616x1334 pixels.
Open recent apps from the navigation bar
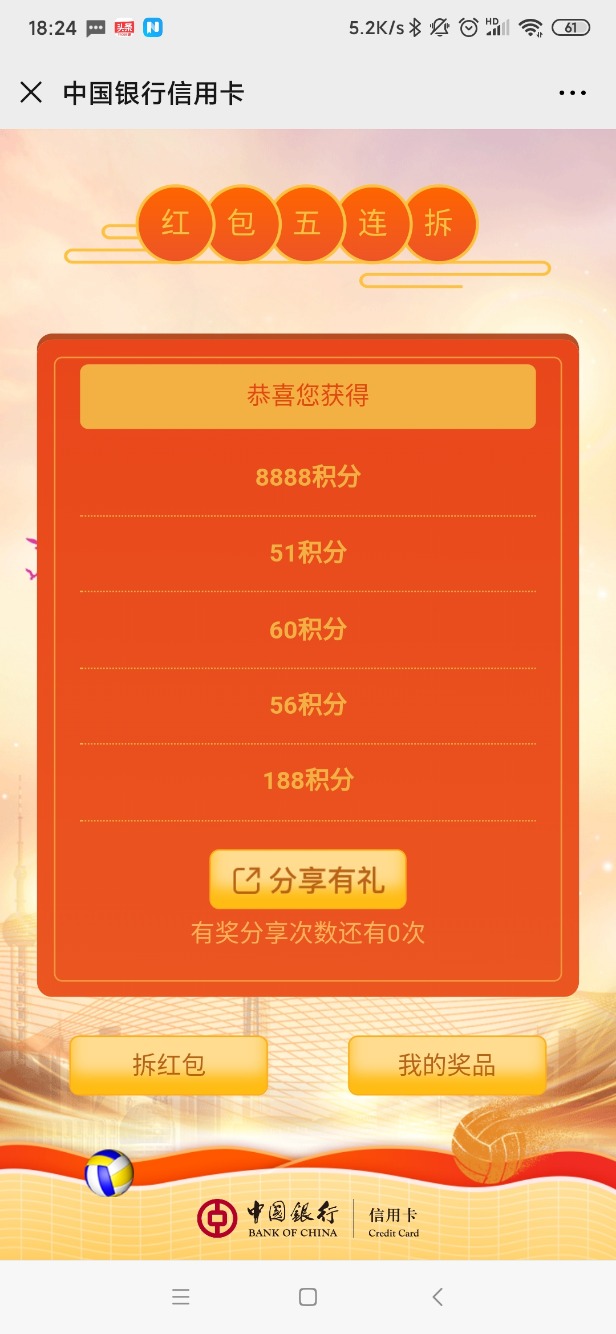181,1297
